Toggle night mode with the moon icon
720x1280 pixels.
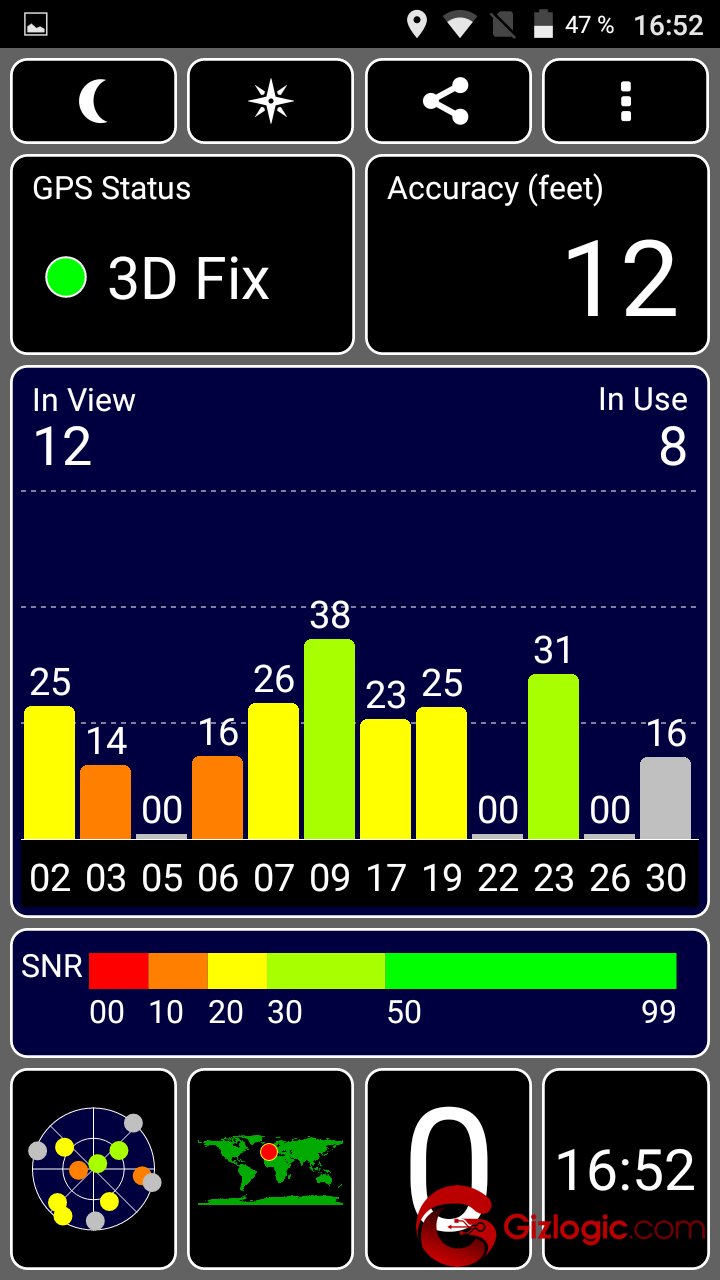tap(93, 101)
